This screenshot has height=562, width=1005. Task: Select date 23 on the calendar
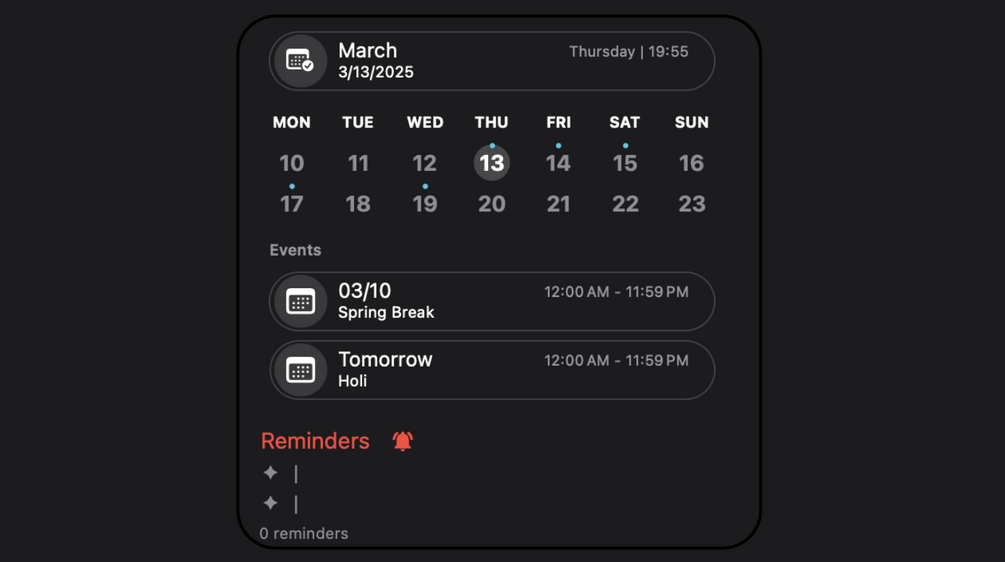pos(691,204)
